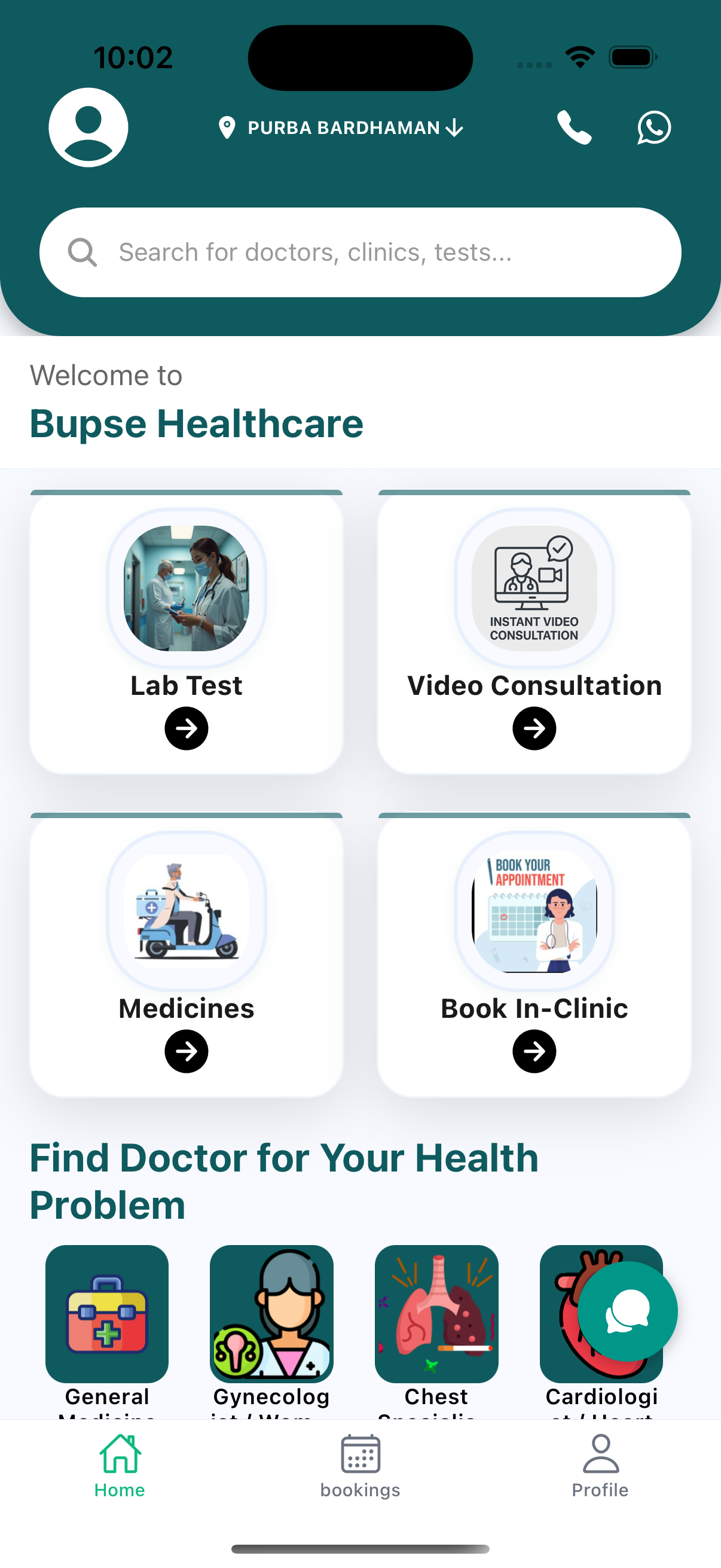Open the user avatar icon
The image size is (721, 1568).
click(x=88, y=127)
